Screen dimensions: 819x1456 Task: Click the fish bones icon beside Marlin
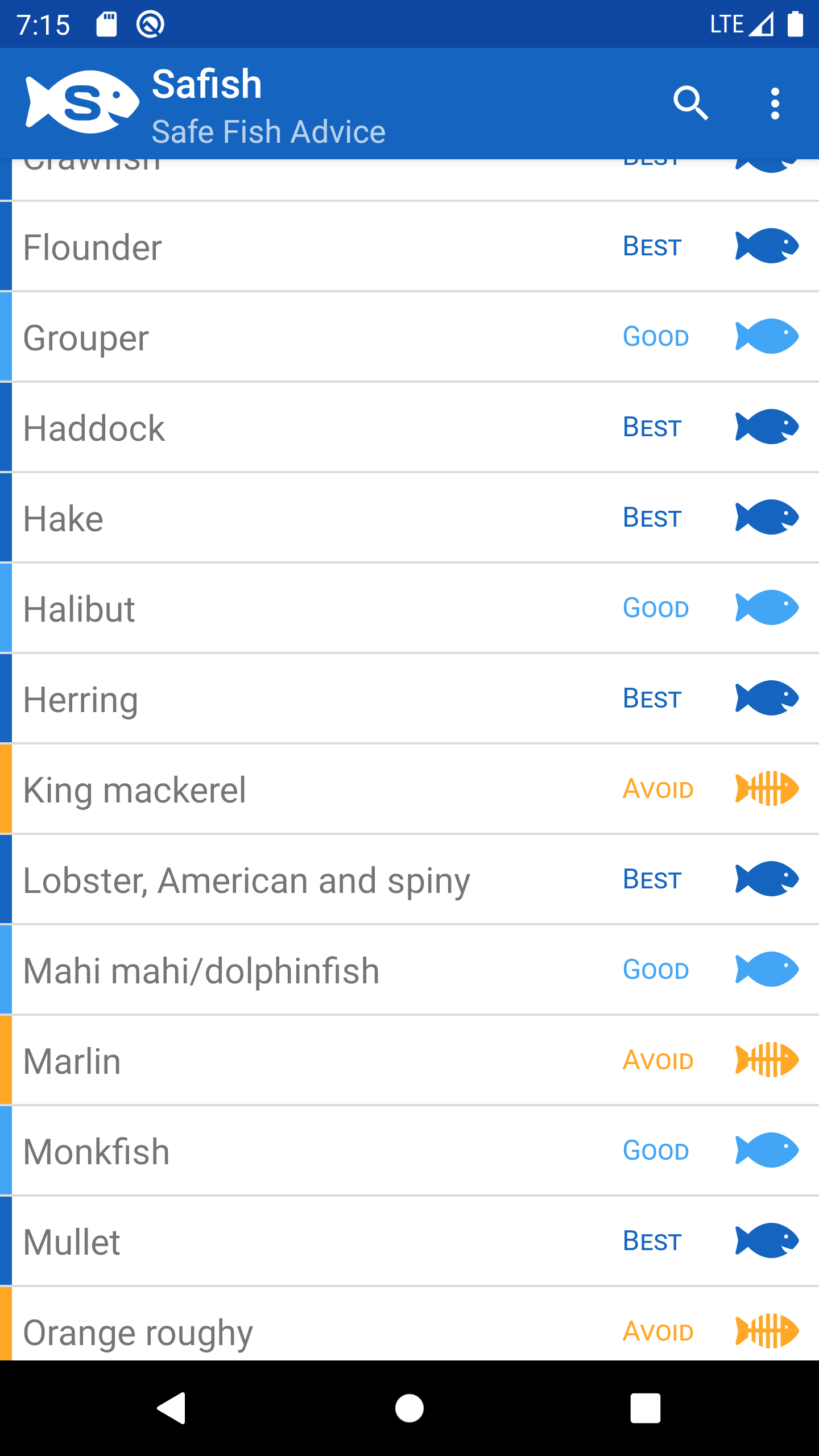point(767,1060)
